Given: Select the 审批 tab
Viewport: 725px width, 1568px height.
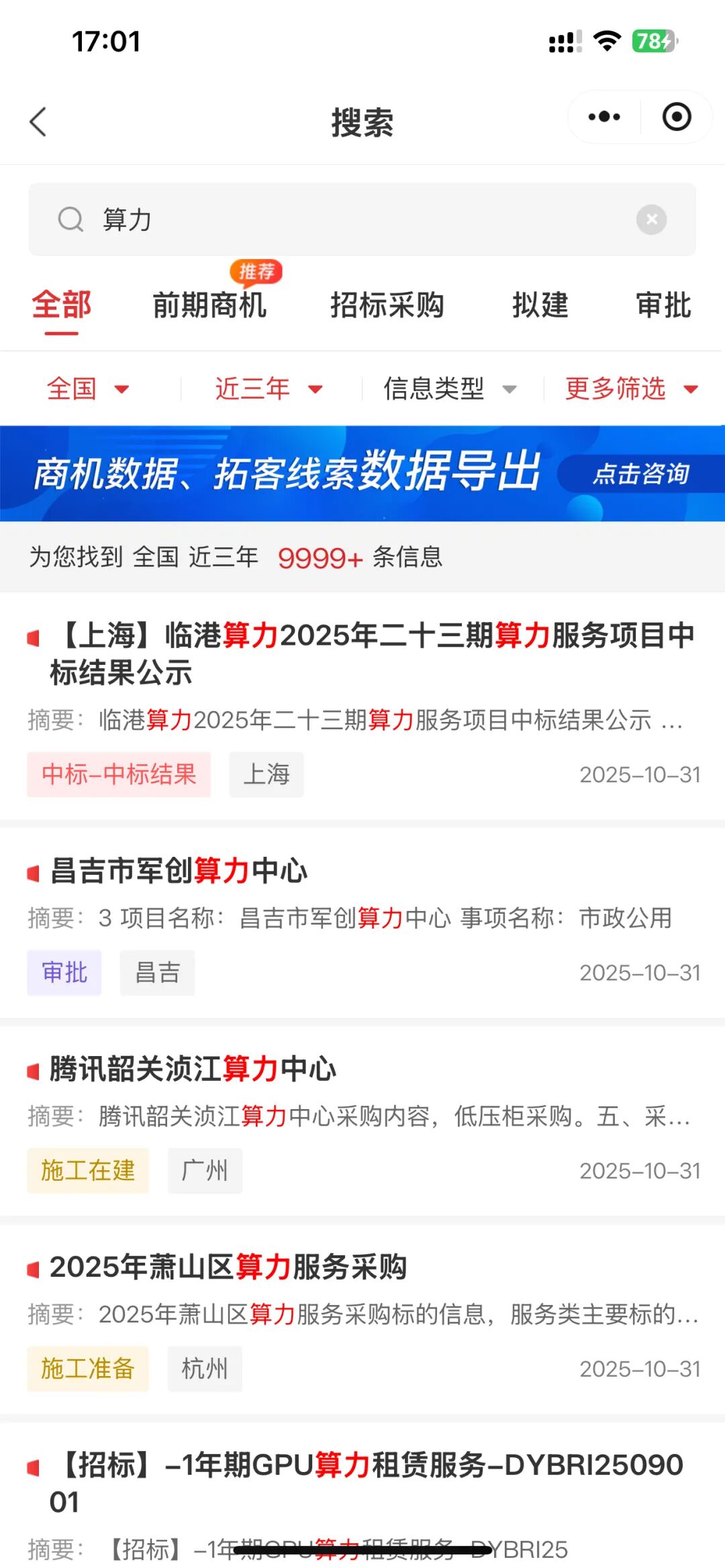Looking at the screenshot, I should point(663,305).
